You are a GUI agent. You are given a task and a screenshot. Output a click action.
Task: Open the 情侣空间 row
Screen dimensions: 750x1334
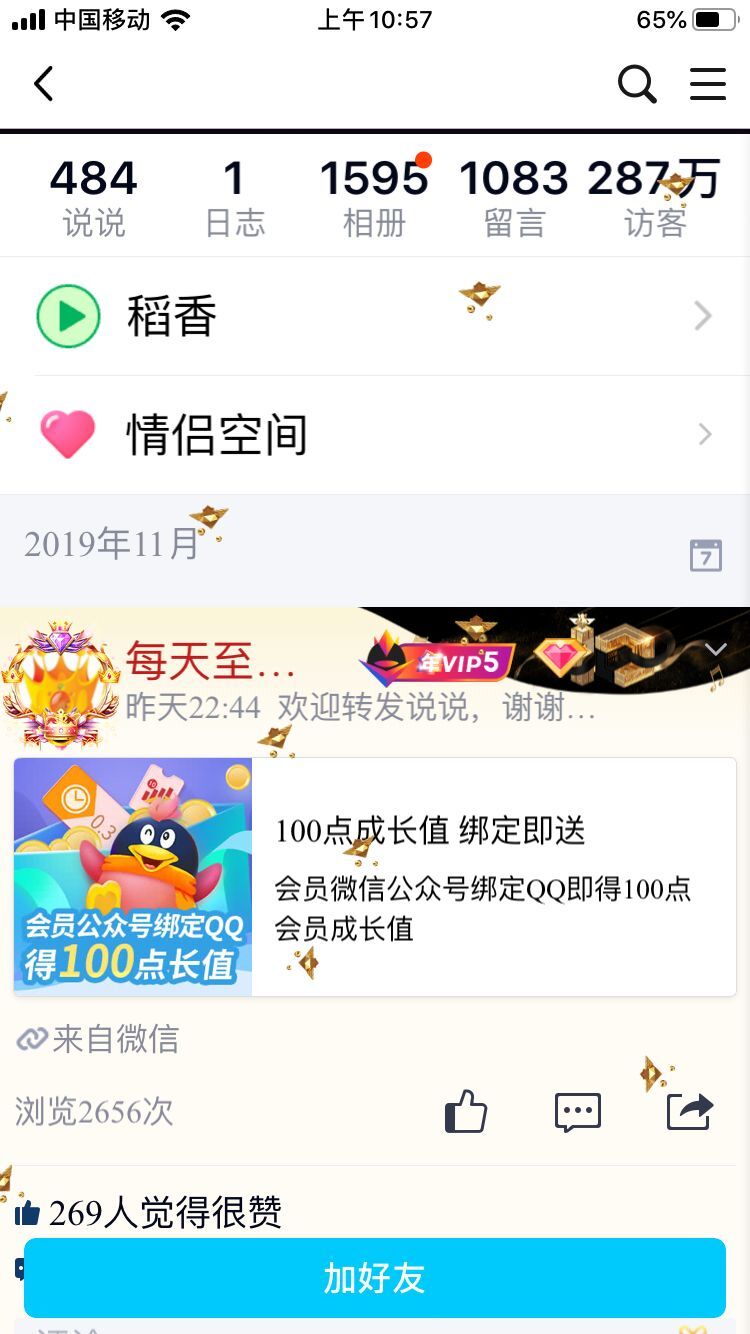point(375,435)
